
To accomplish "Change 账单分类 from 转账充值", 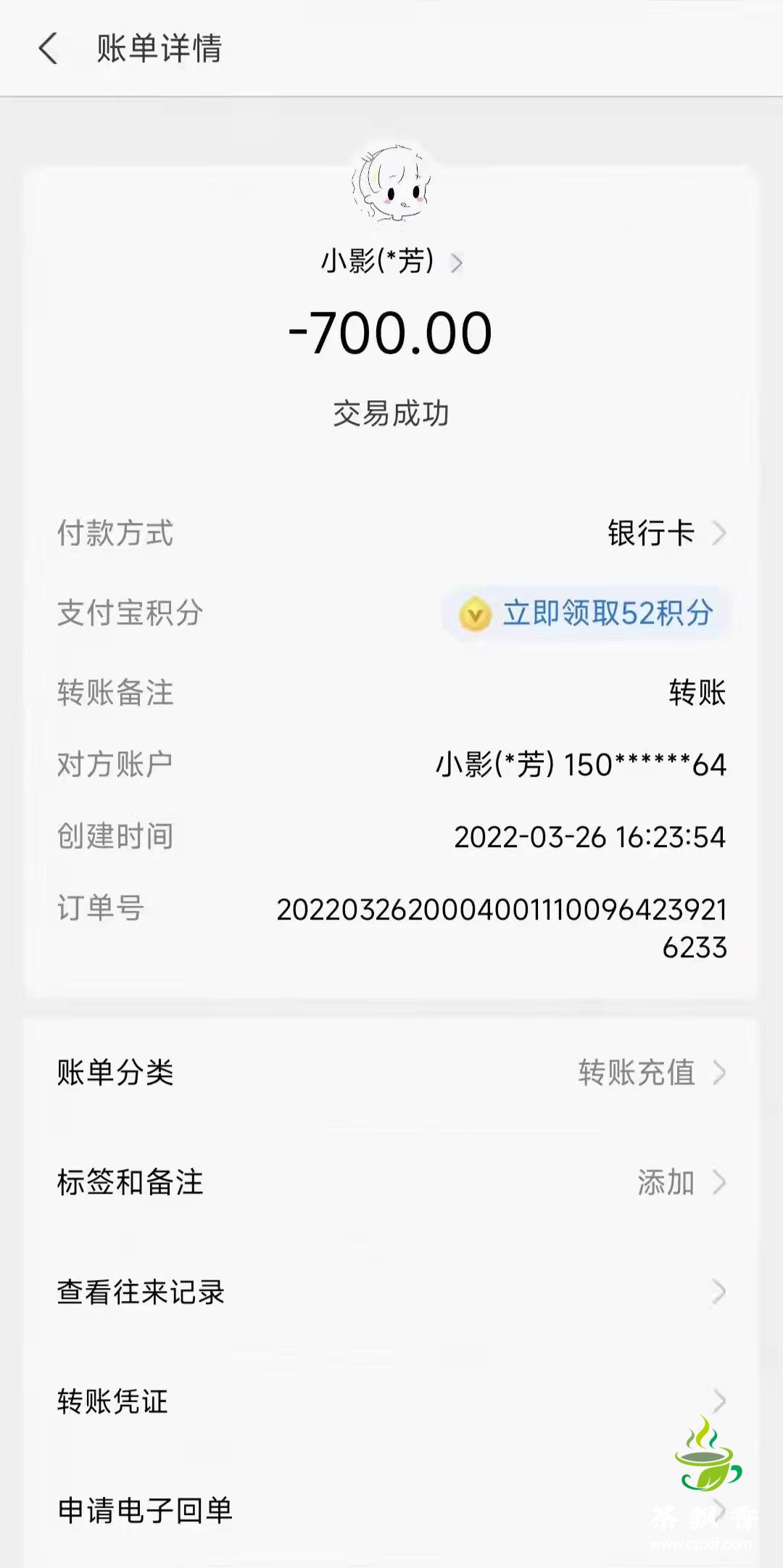I will pyautogui.click(x=651, y=1073).
